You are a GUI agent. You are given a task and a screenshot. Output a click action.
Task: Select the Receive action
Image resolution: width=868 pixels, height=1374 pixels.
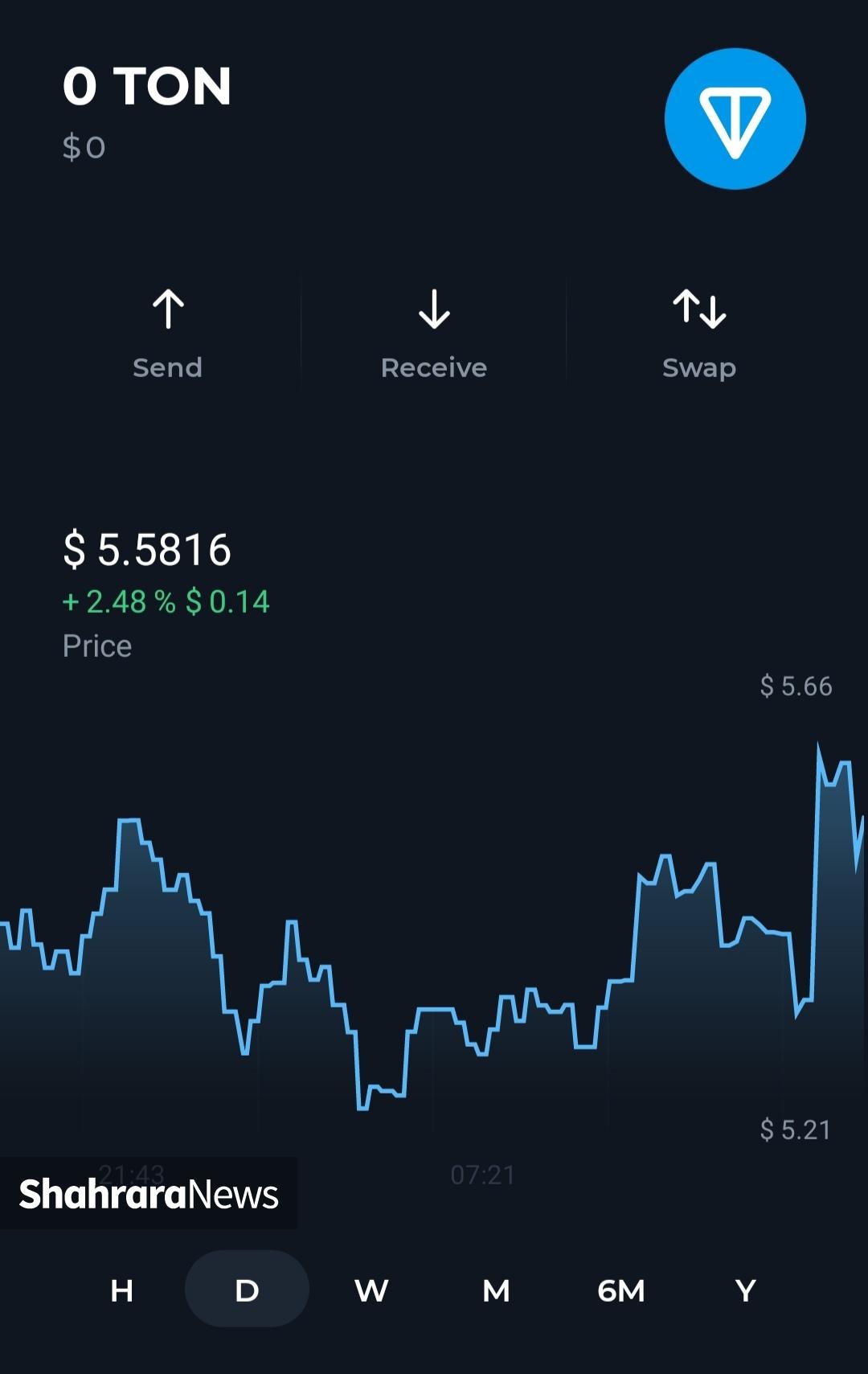pyautogui.click(x=434, y=367)
